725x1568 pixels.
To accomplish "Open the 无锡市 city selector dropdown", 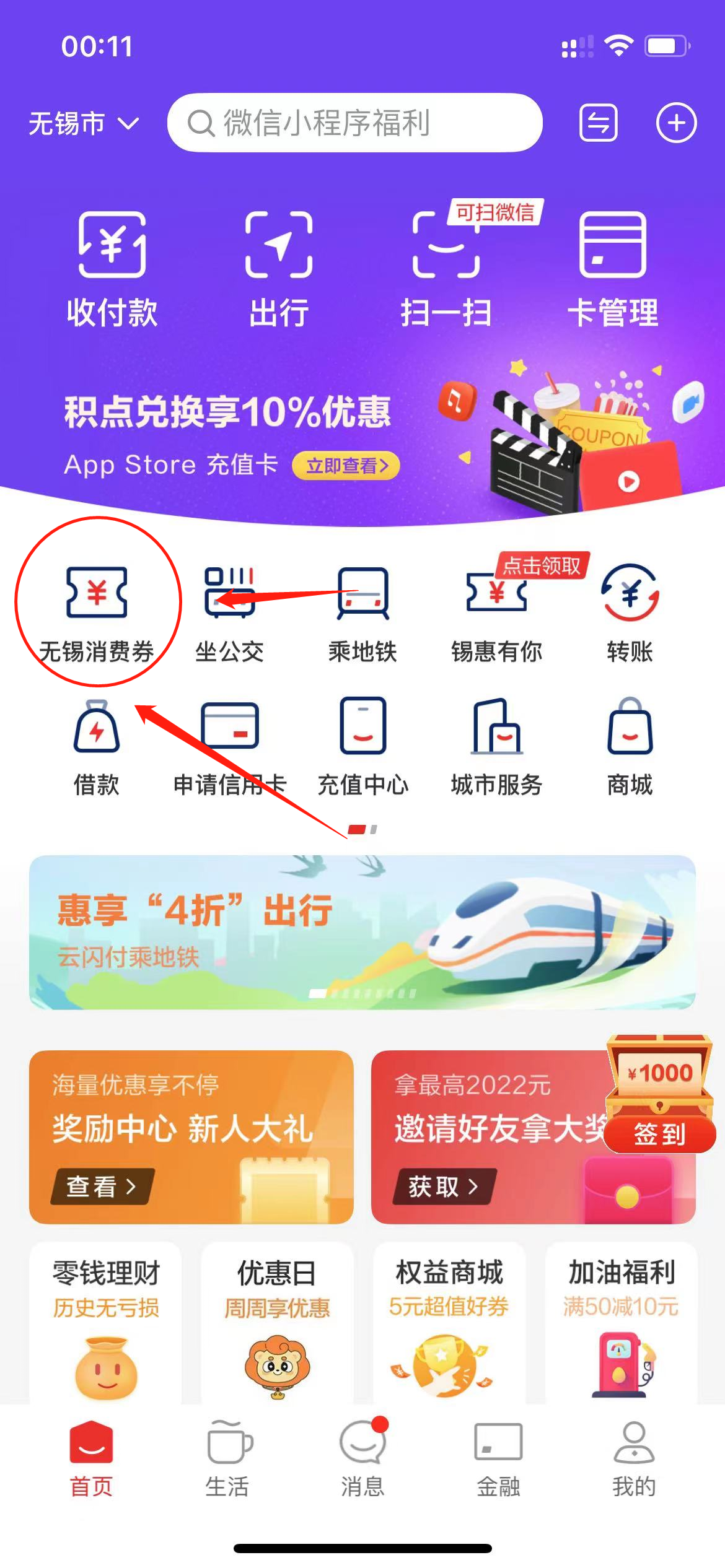I will (83, 123).
